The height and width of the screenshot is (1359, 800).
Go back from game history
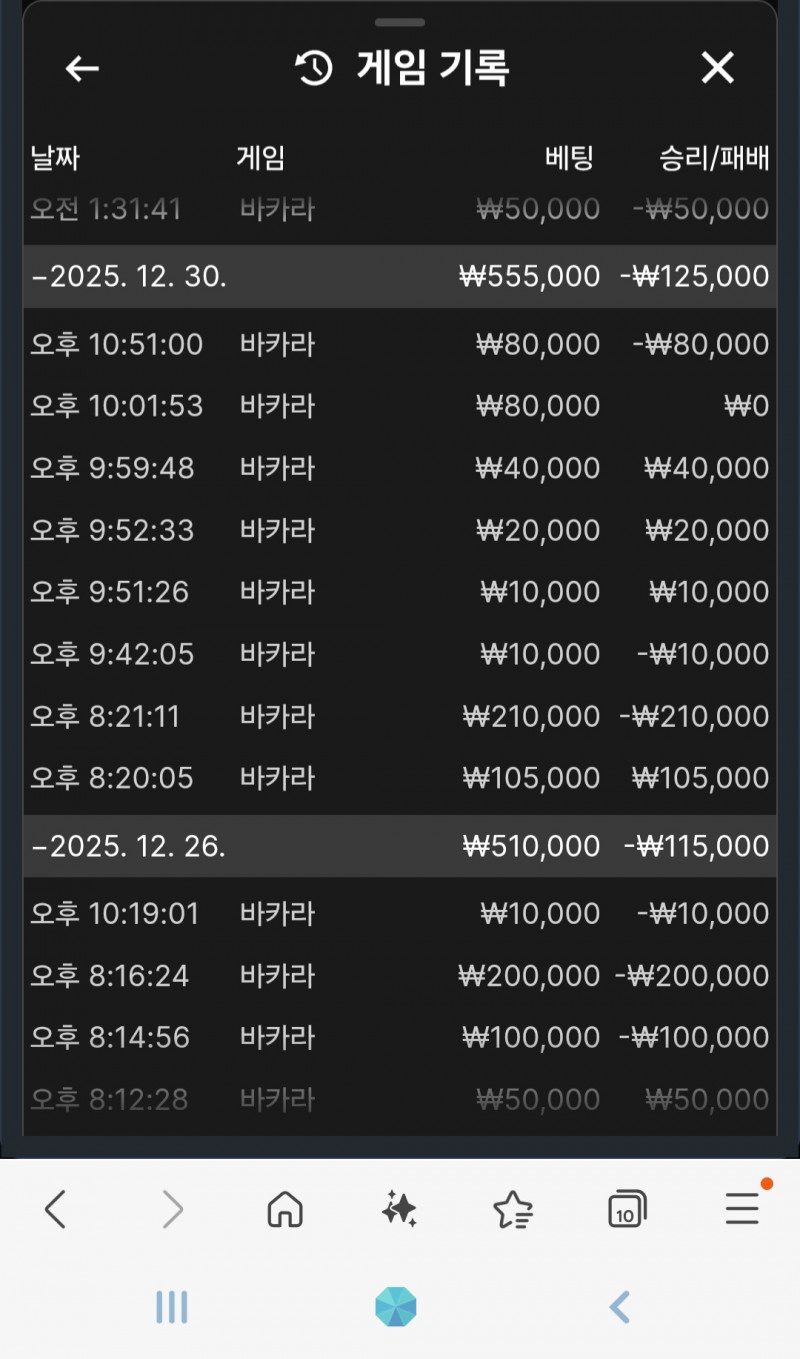(x=82, y=69)
